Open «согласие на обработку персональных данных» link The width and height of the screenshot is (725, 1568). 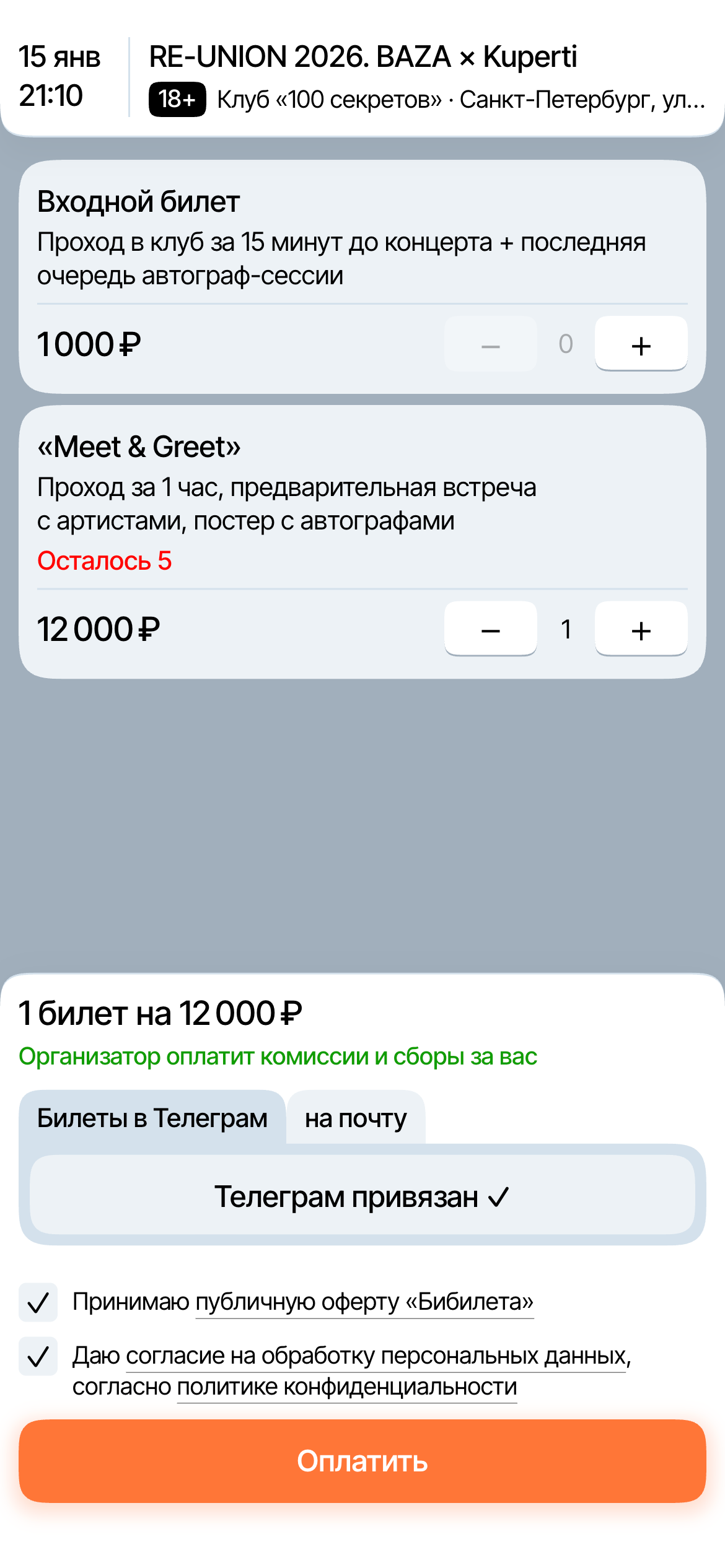click(x=376, y=1356)
